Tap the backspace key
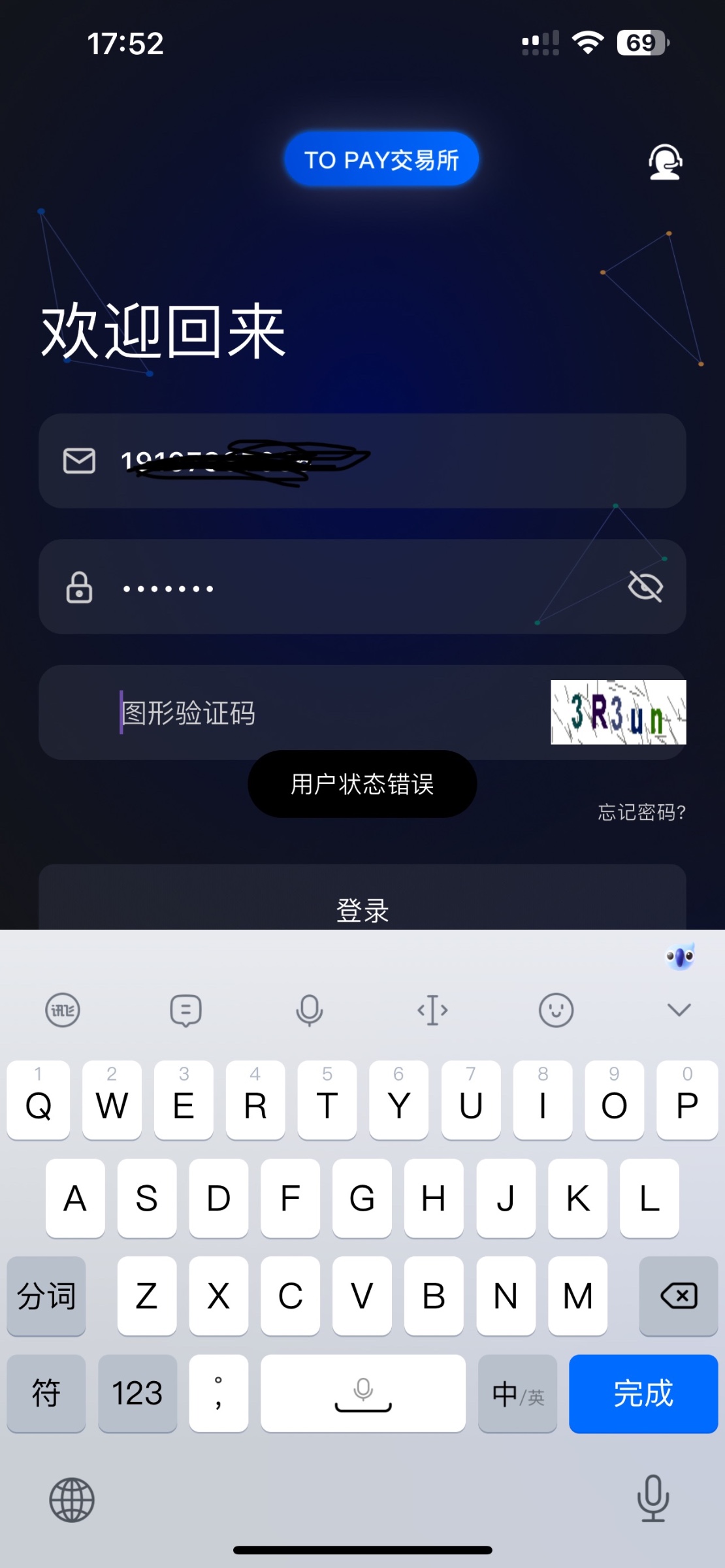The image size is (725, 1568). coord(678,1296)
